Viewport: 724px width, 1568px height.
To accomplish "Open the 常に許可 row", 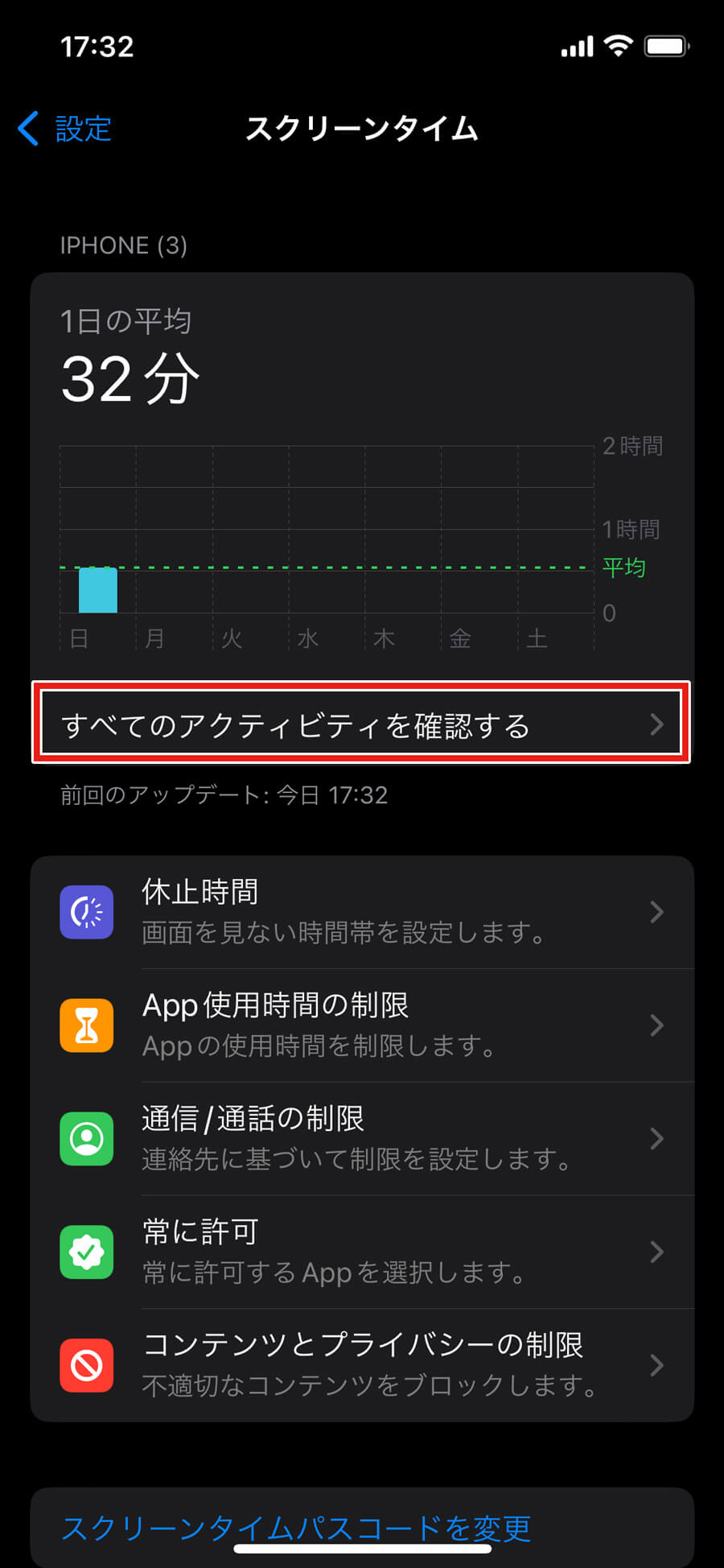I will click(362, 1252).
